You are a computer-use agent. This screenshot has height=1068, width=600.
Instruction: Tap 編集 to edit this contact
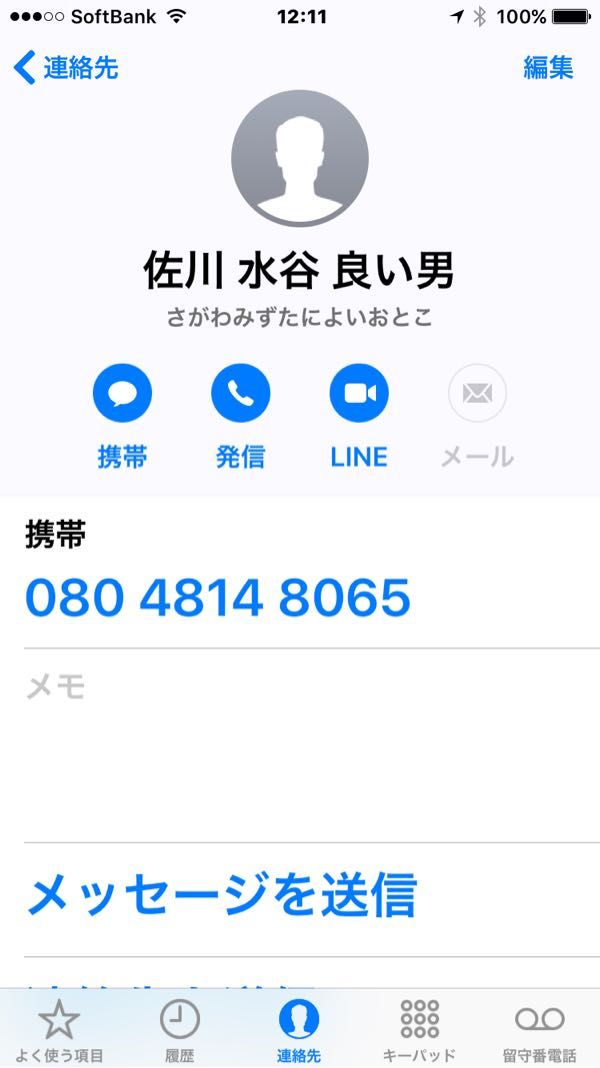coord(548,68)
